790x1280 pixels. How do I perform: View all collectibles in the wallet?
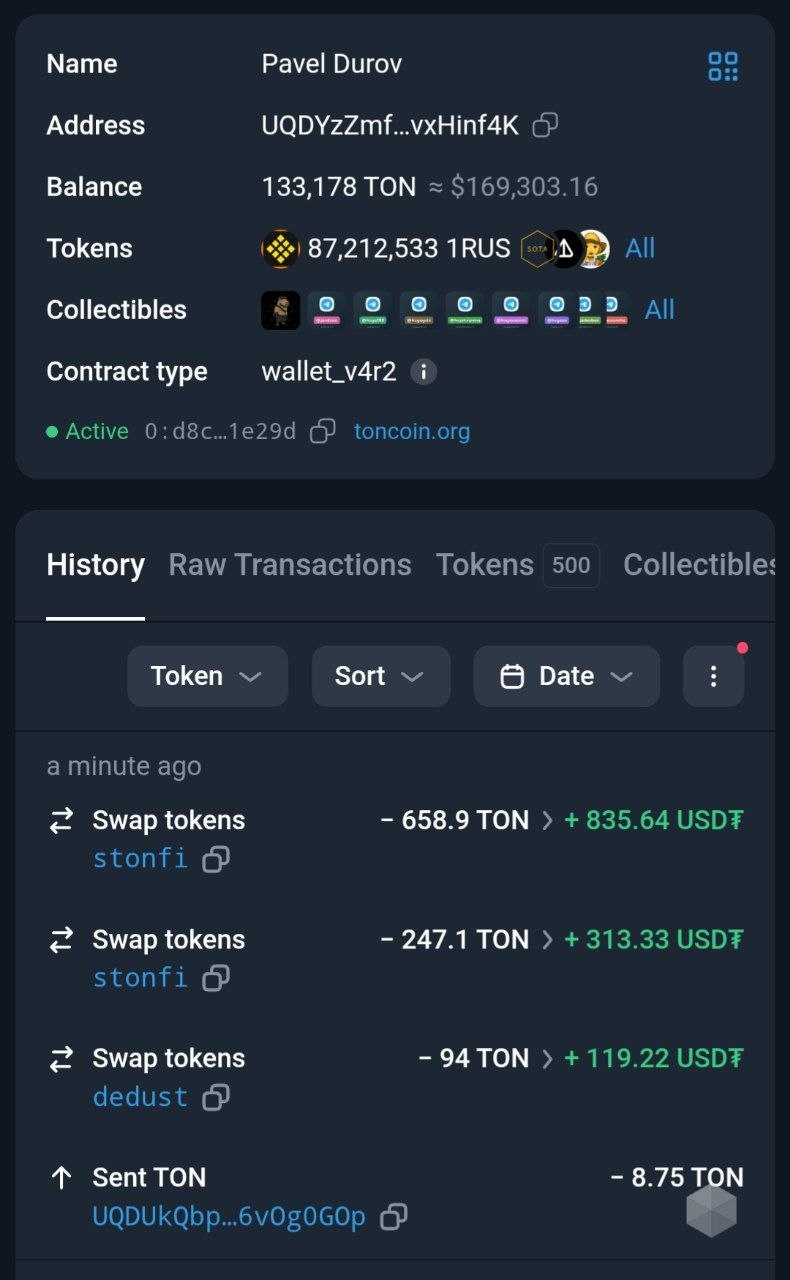659,310
